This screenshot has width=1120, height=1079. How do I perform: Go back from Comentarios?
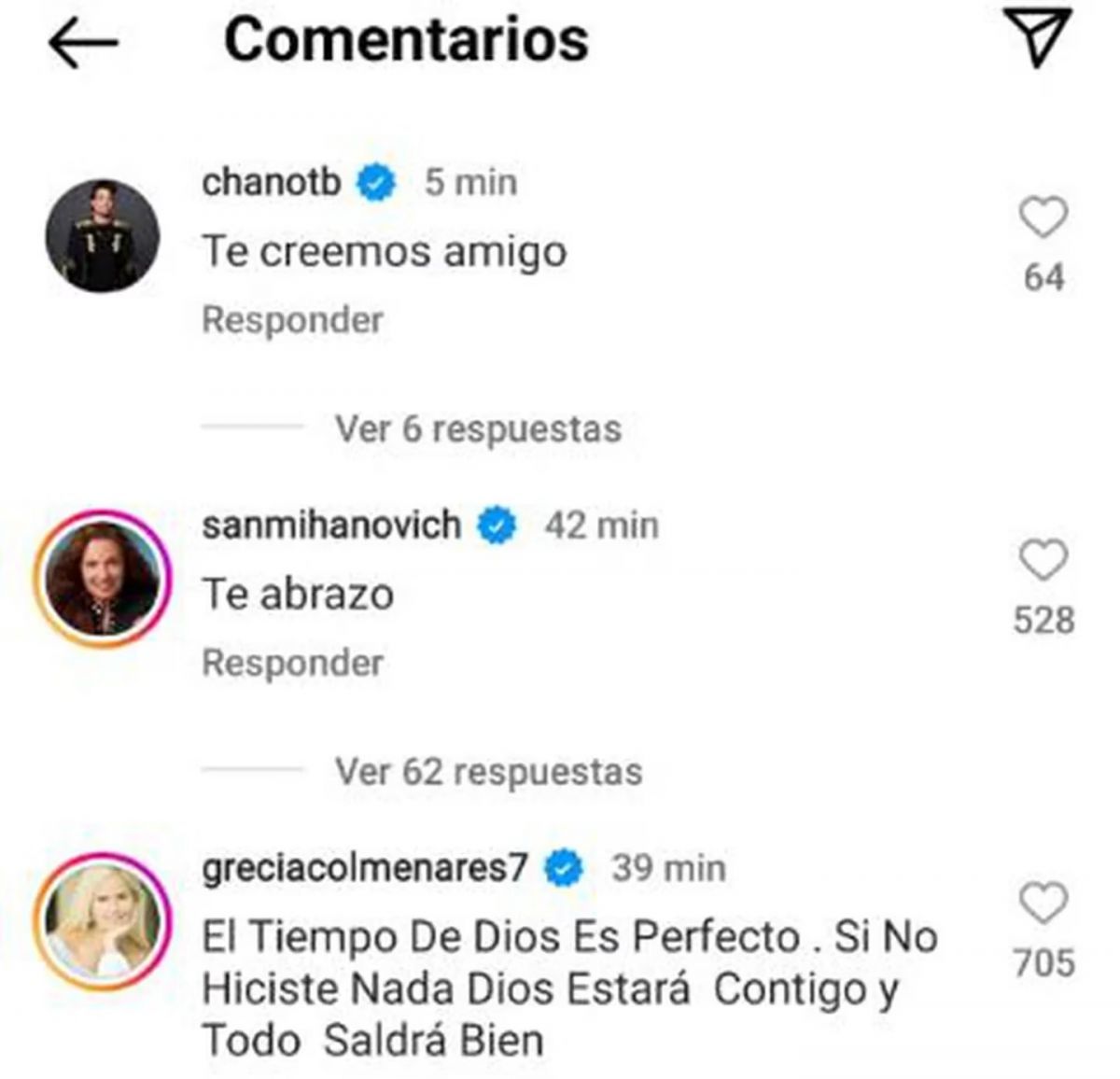coord(82,42)
